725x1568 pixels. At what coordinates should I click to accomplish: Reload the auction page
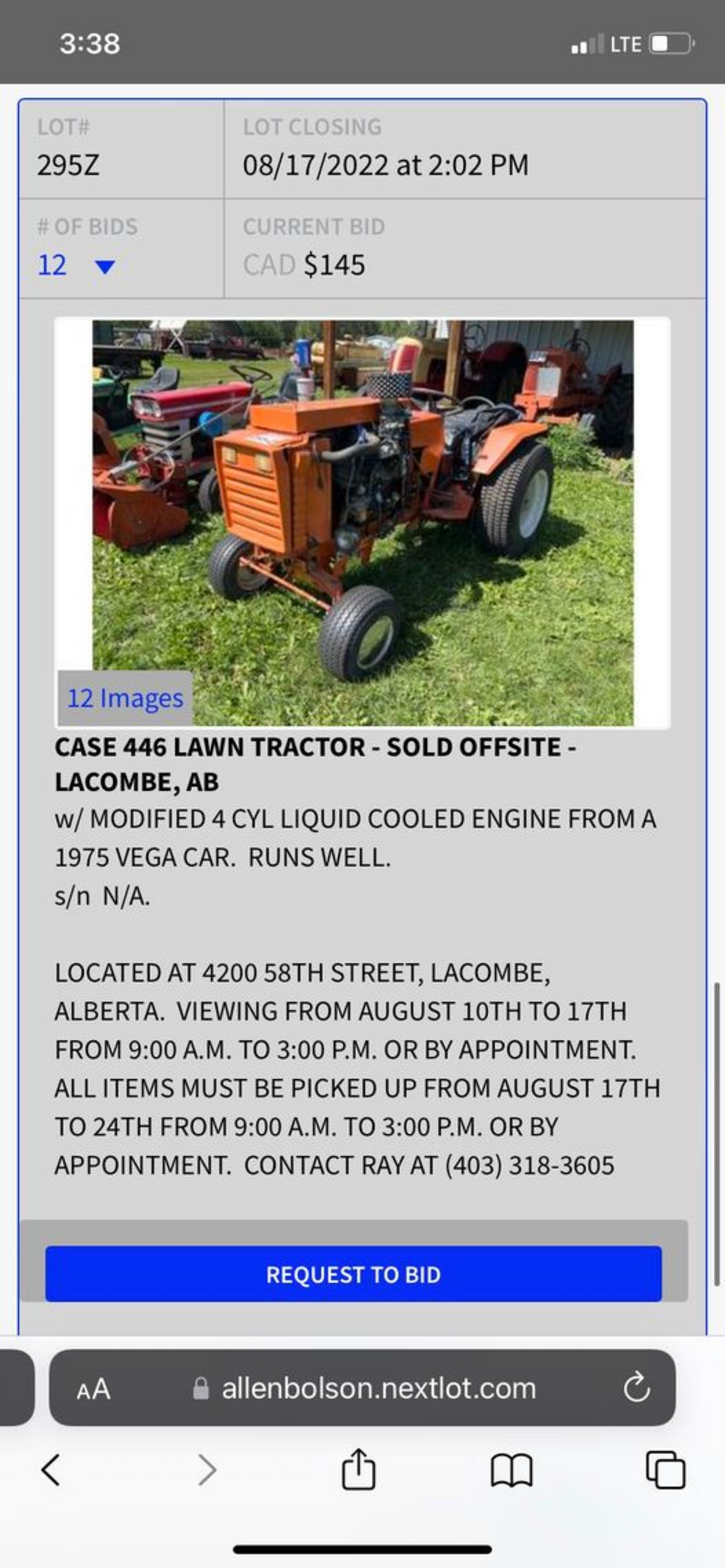637,1389
